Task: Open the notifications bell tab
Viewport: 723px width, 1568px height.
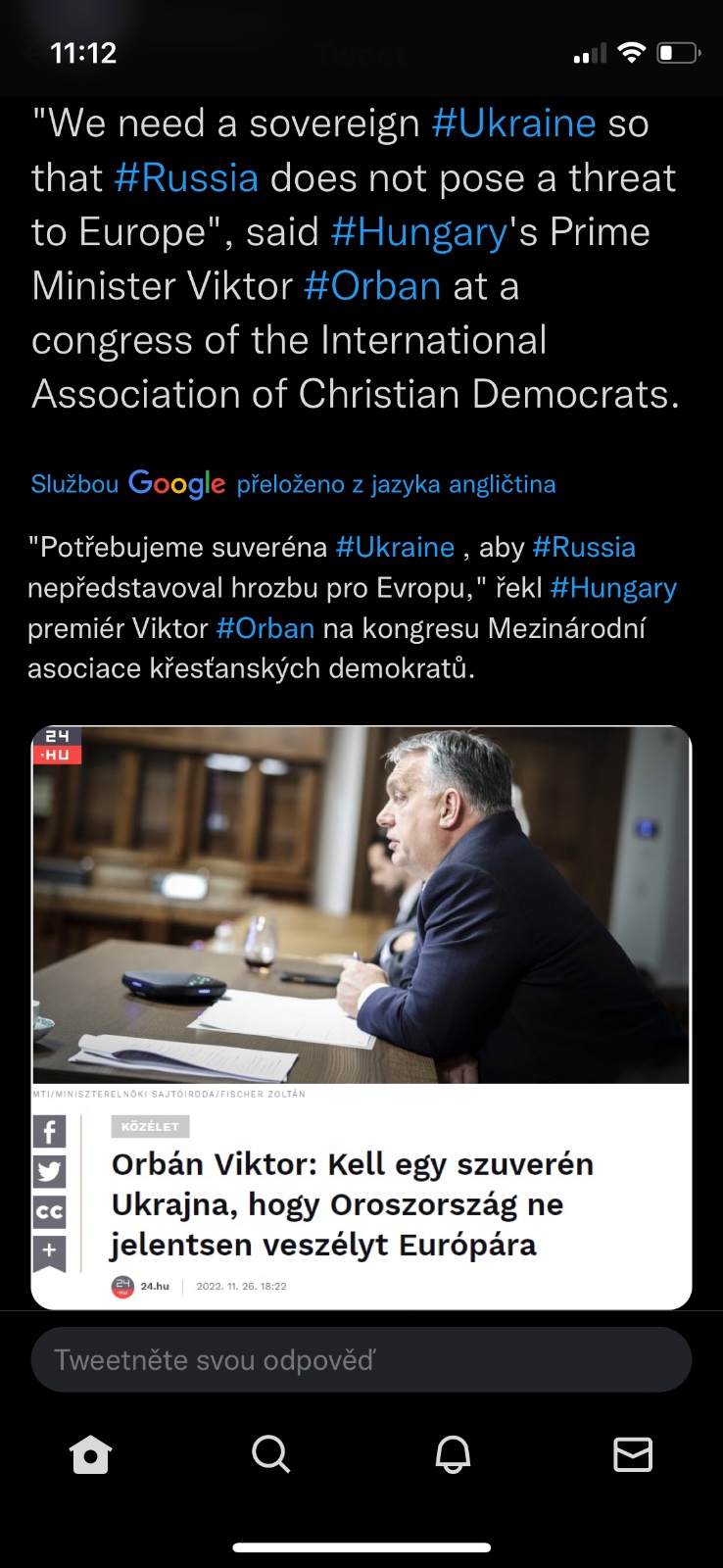Action: [453, 1454]
